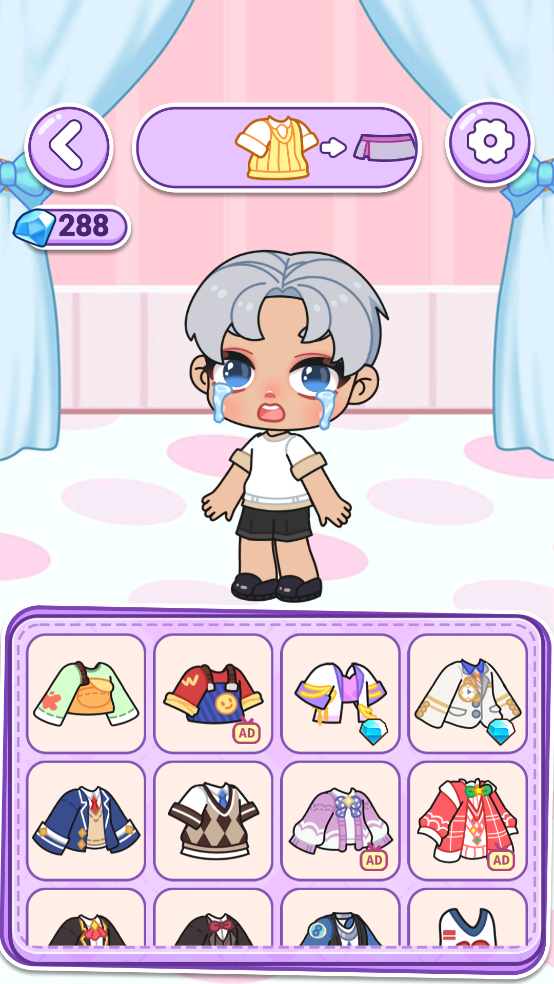Pick the red plaid jacket with star
Screen dimensions: 554x984
click(x=467, y=821)
